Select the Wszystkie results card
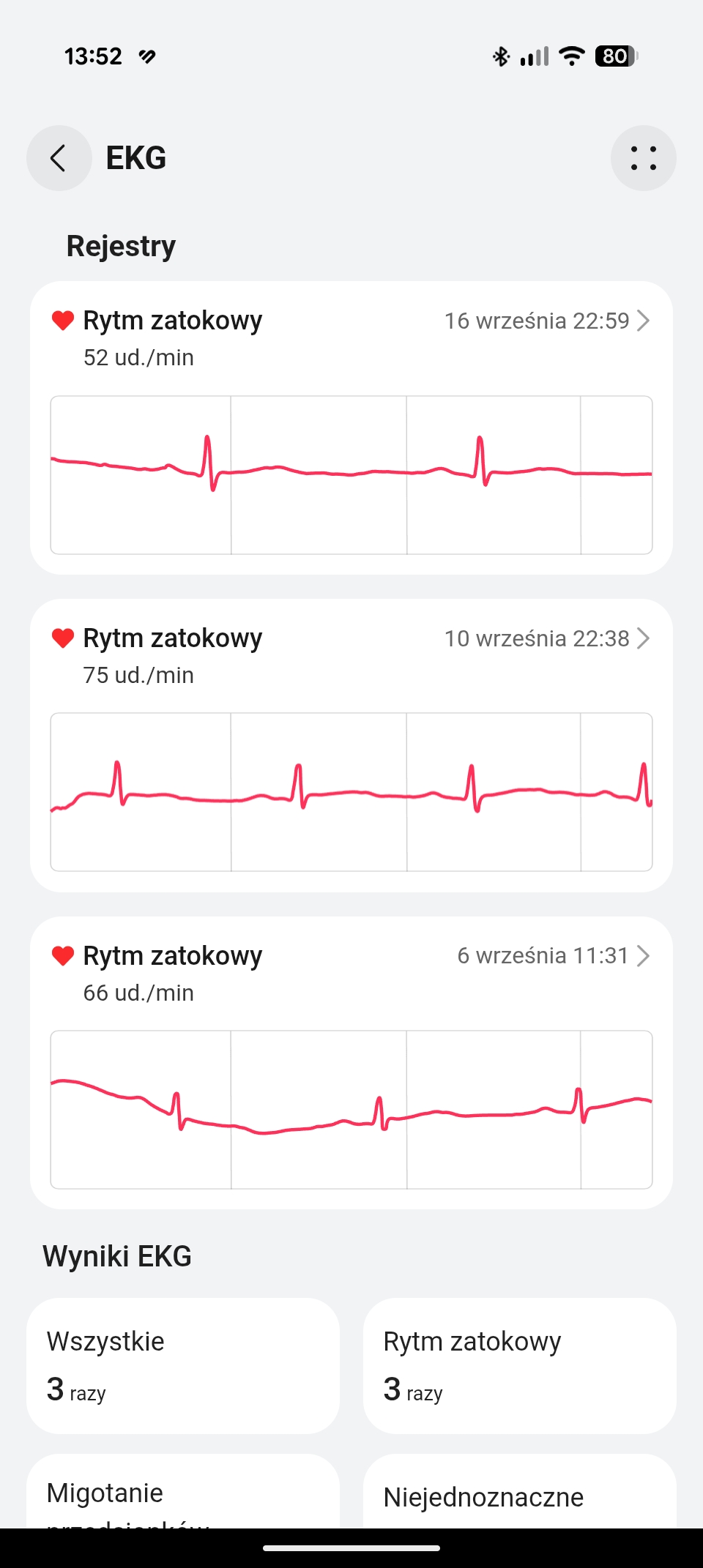This screenshot has width=703, height=1568. coord(183,1366)
